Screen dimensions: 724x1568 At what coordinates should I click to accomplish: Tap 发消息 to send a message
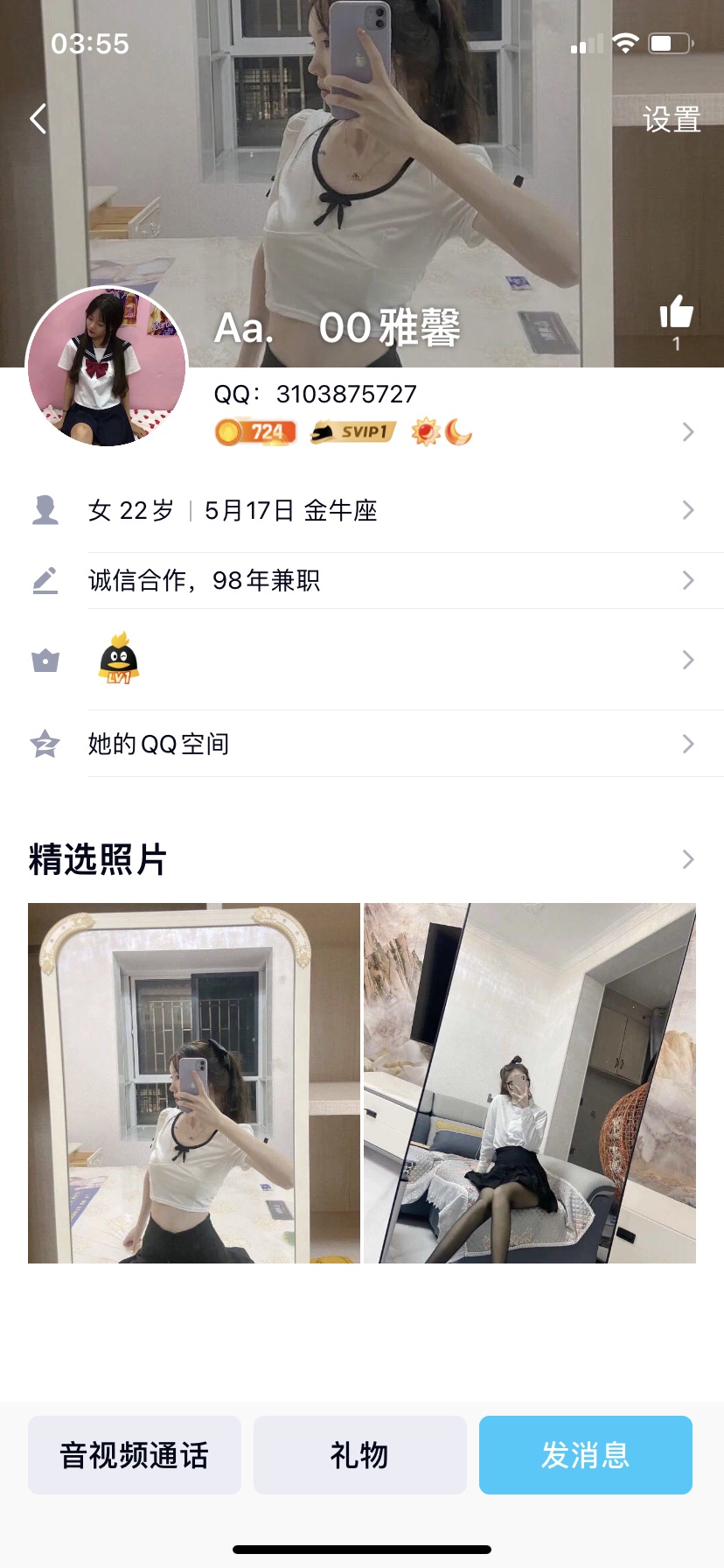click(585, 1455)
